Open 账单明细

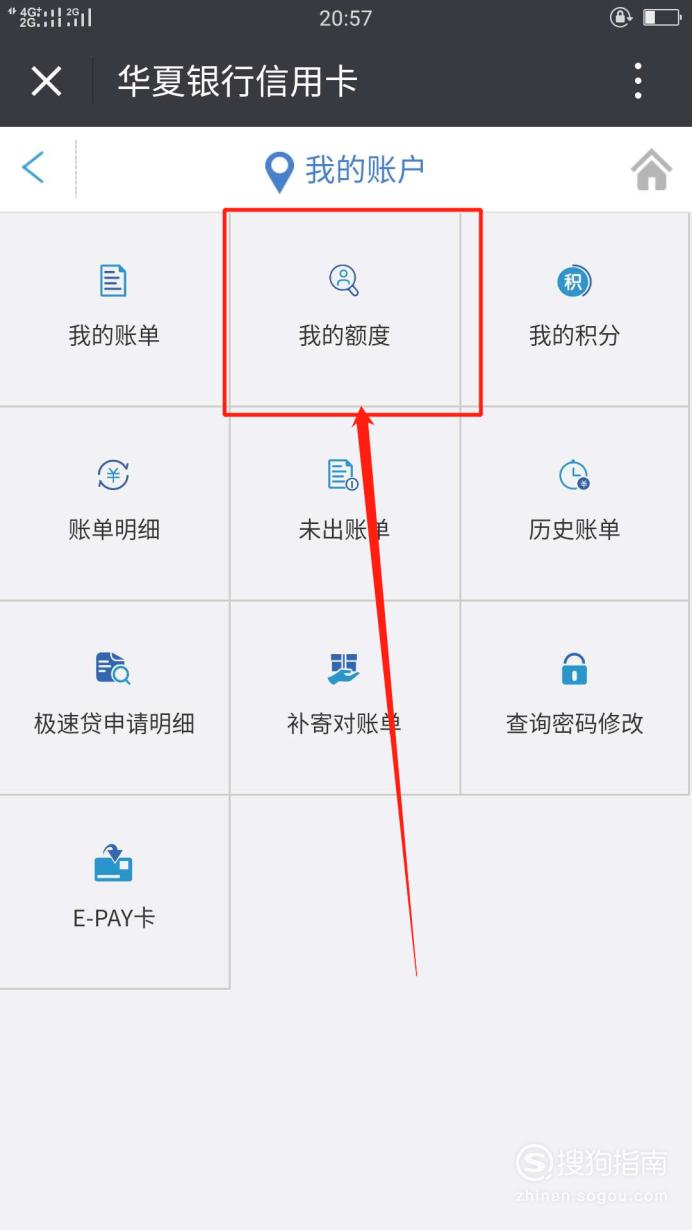pos(114,503)
